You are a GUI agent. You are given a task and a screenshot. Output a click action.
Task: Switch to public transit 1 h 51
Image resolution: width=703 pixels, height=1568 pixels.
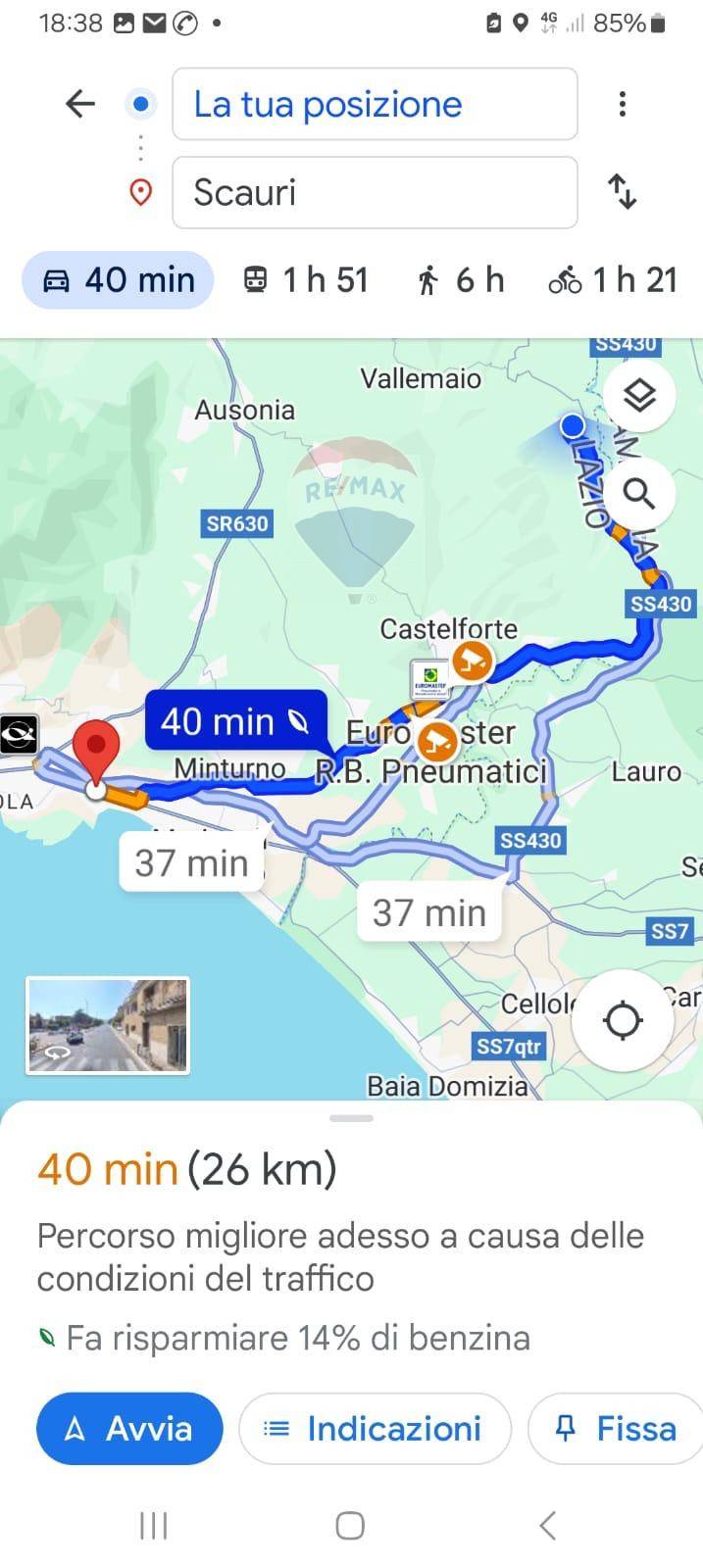(x=305, y=280)
